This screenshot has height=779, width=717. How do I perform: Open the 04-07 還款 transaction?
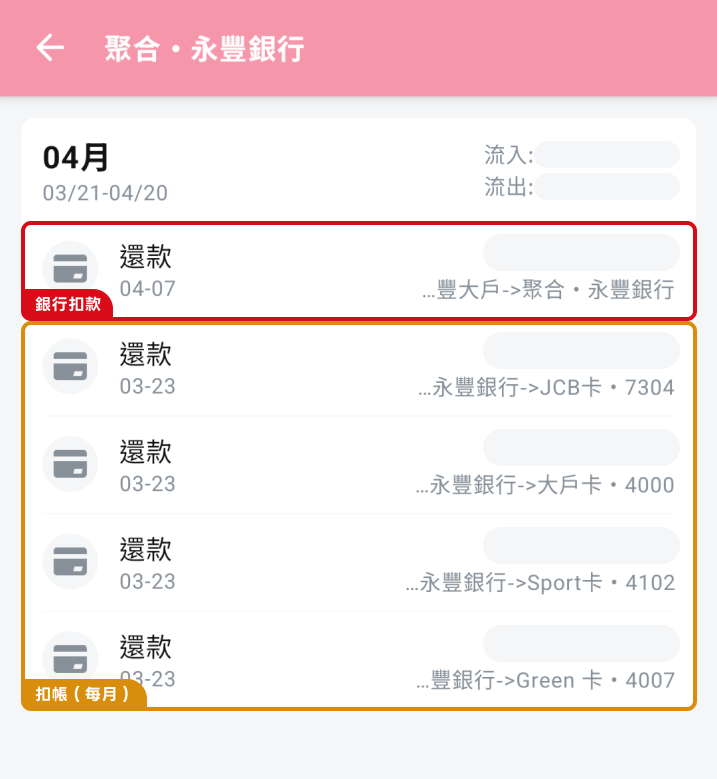click(358, 271)
